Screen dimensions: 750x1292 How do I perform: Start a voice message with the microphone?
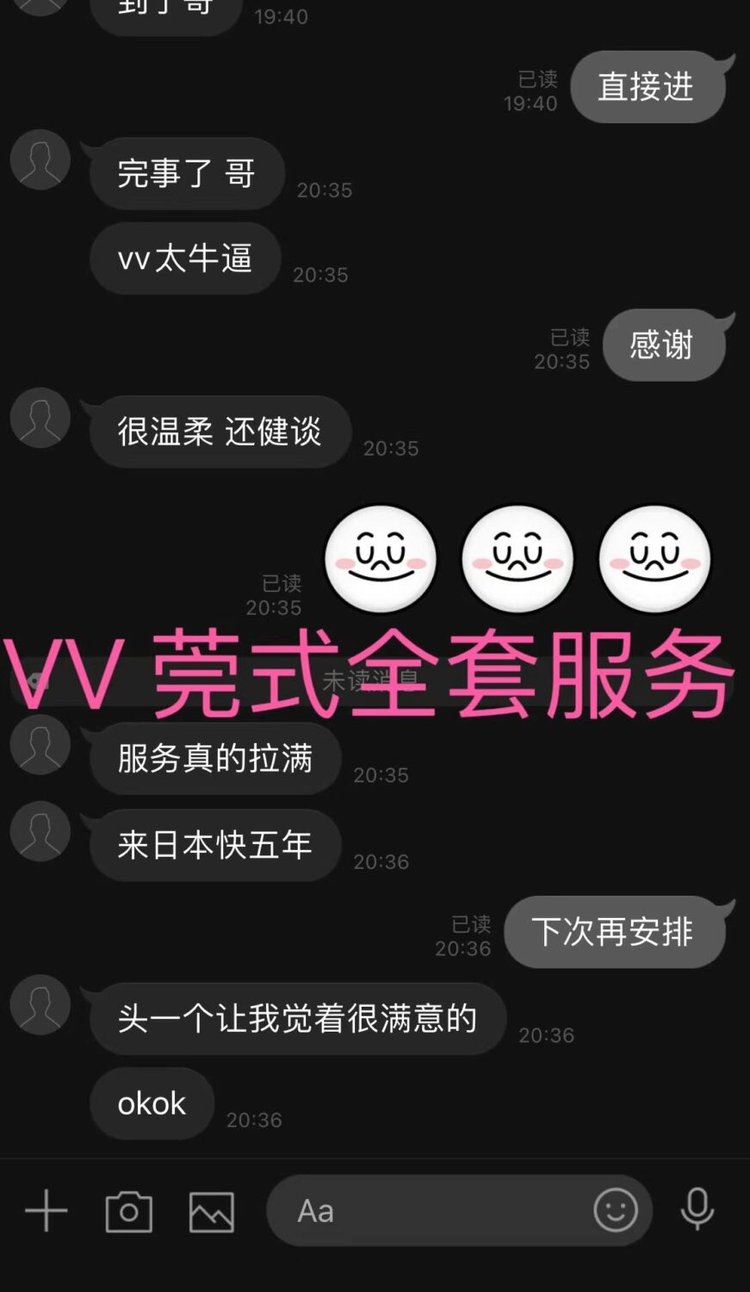697,1210
